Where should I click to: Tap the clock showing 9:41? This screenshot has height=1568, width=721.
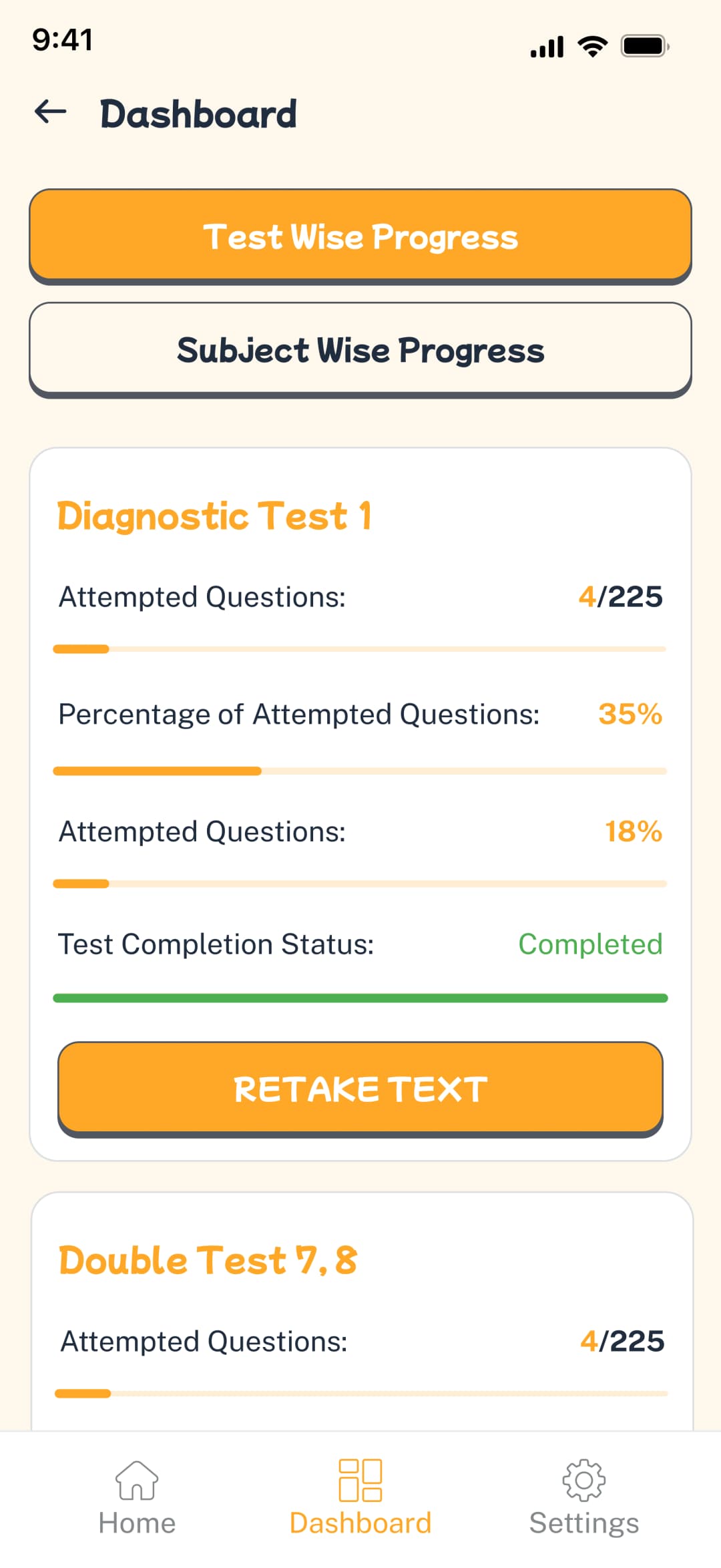pos(63,40)
